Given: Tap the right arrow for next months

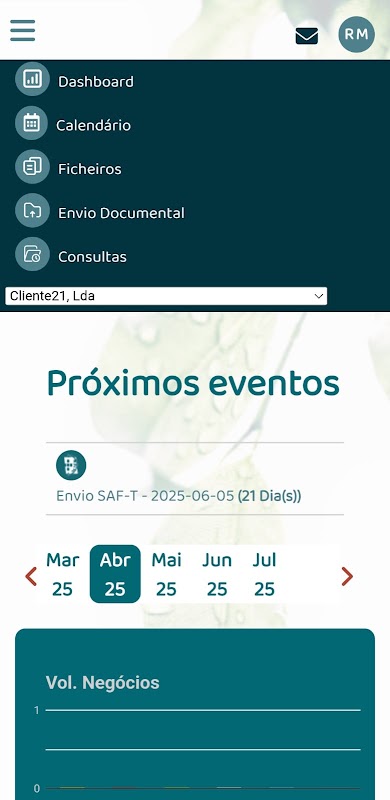Looking at the screenshot, I should click(x=347, y=577).
